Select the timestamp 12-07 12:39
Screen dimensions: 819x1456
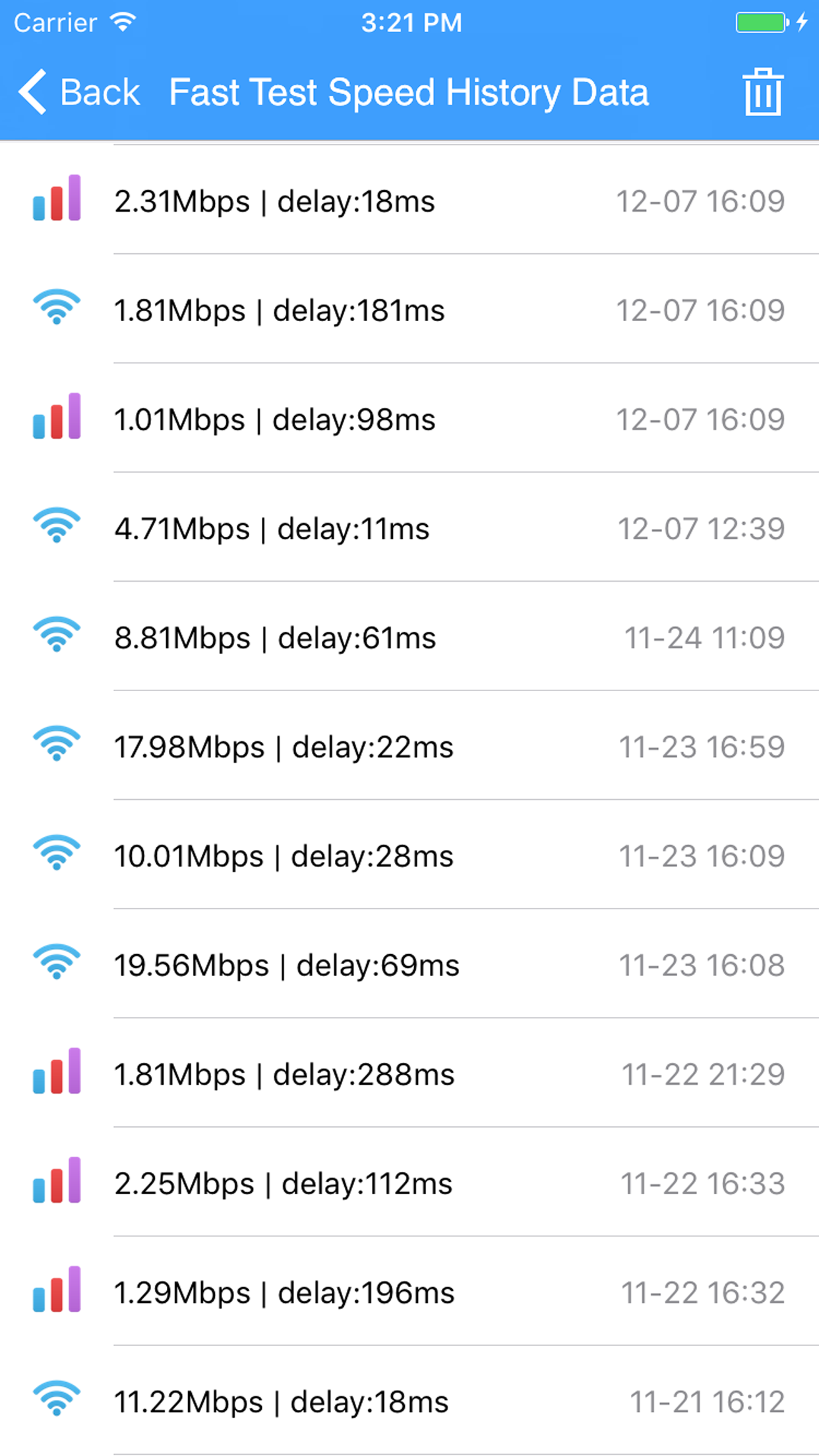(x=702, y=528)
